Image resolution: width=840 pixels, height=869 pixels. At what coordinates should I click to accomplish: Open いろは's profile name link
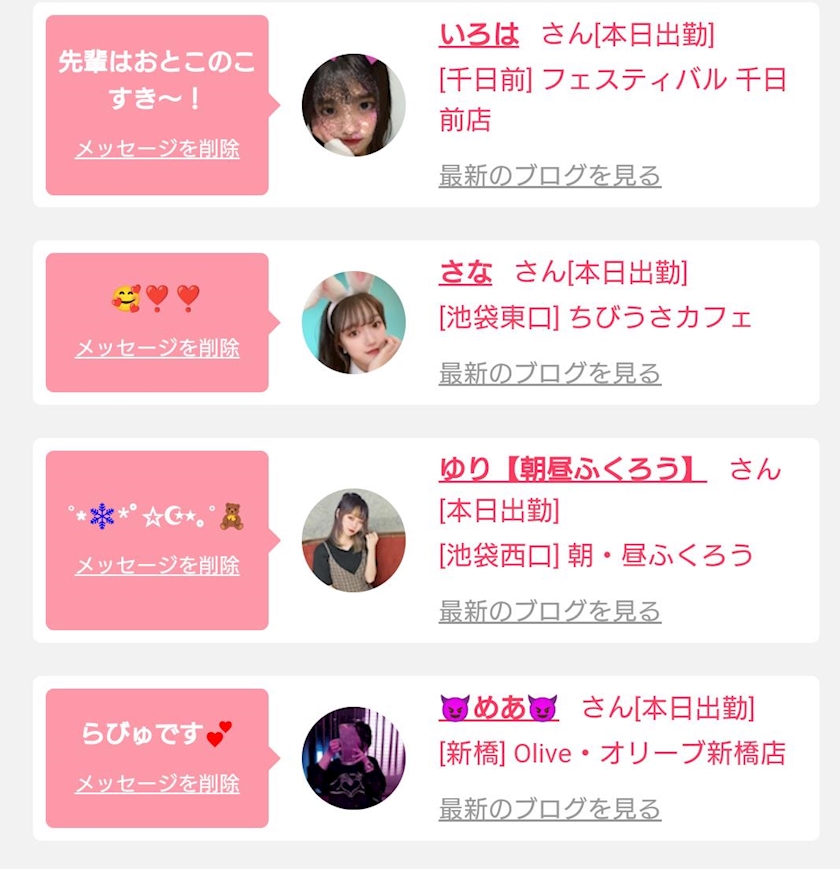point(479,35)
